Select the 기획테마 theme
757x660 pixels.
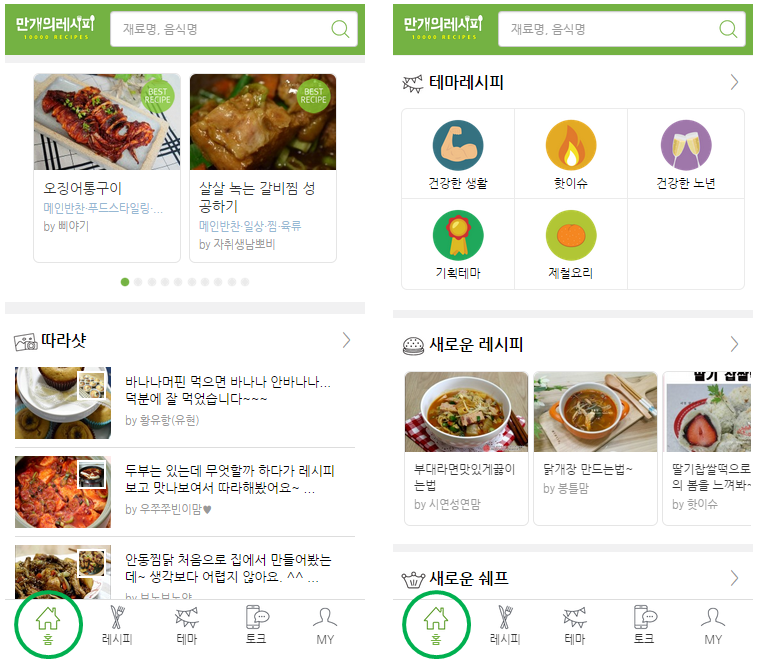pyautogui.click(x=458, y=244)
